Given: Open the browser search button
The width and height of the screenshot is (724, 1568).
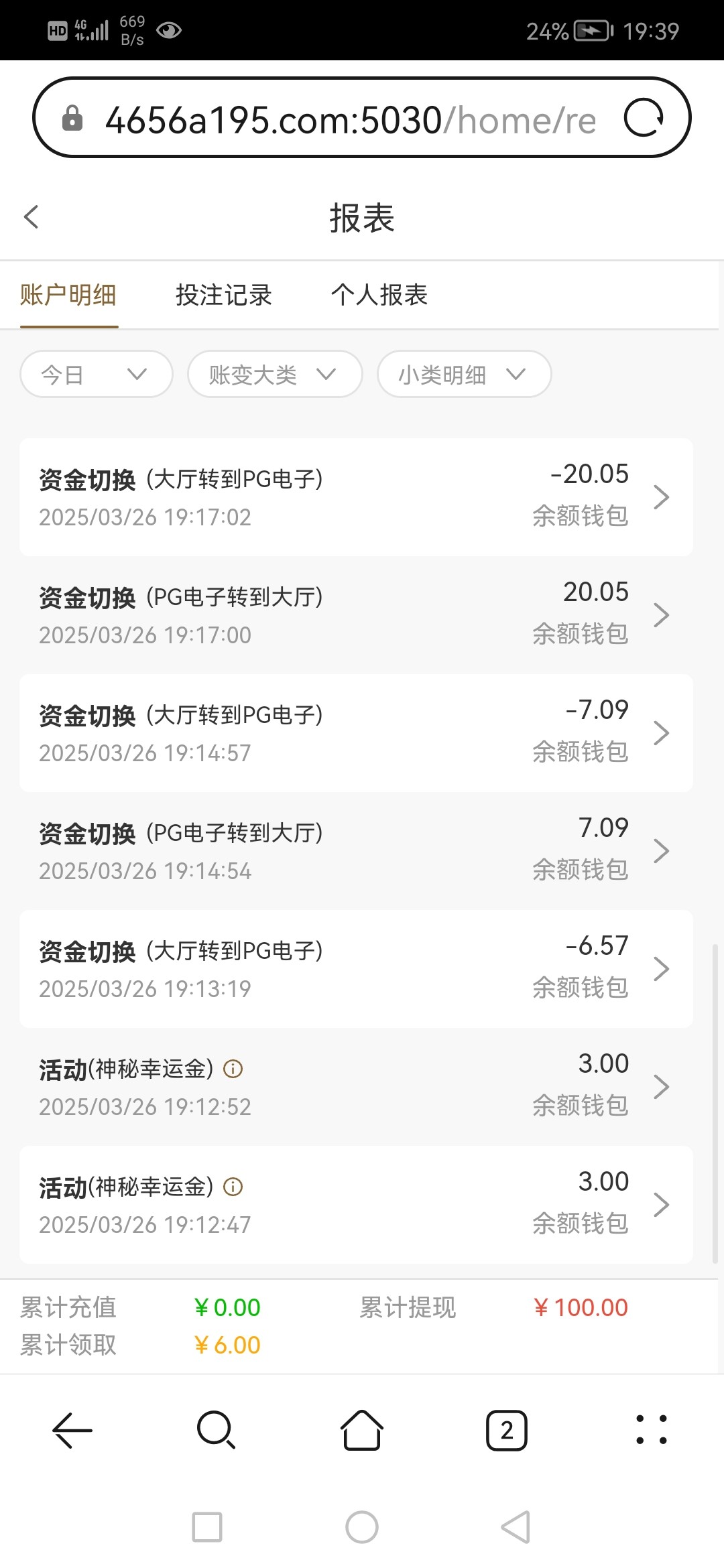Looking at the screenshot, I should pyautogui.click(x=216, y=1430).
